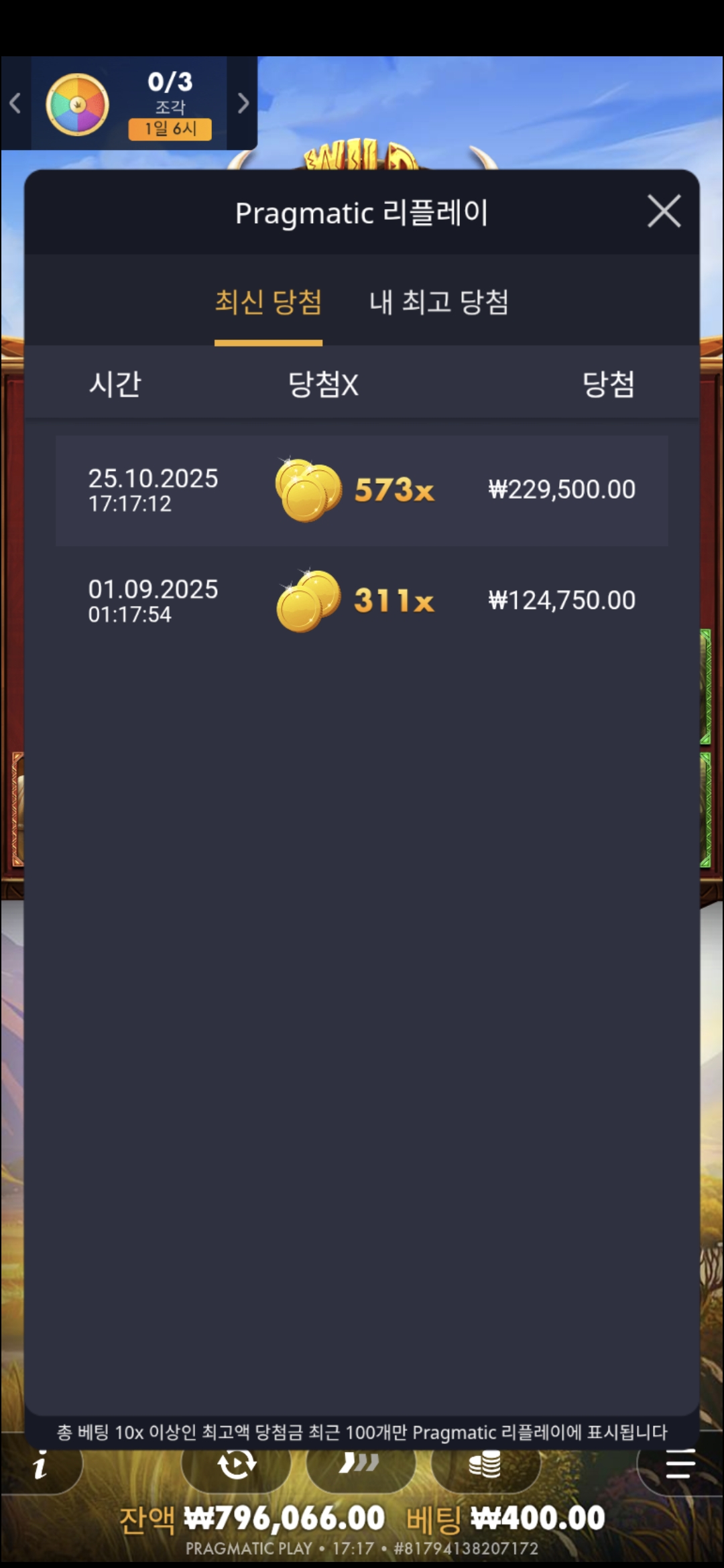Switch to the 내 최고 당첨 tab
724x1568 pixels.
(438, 302)
